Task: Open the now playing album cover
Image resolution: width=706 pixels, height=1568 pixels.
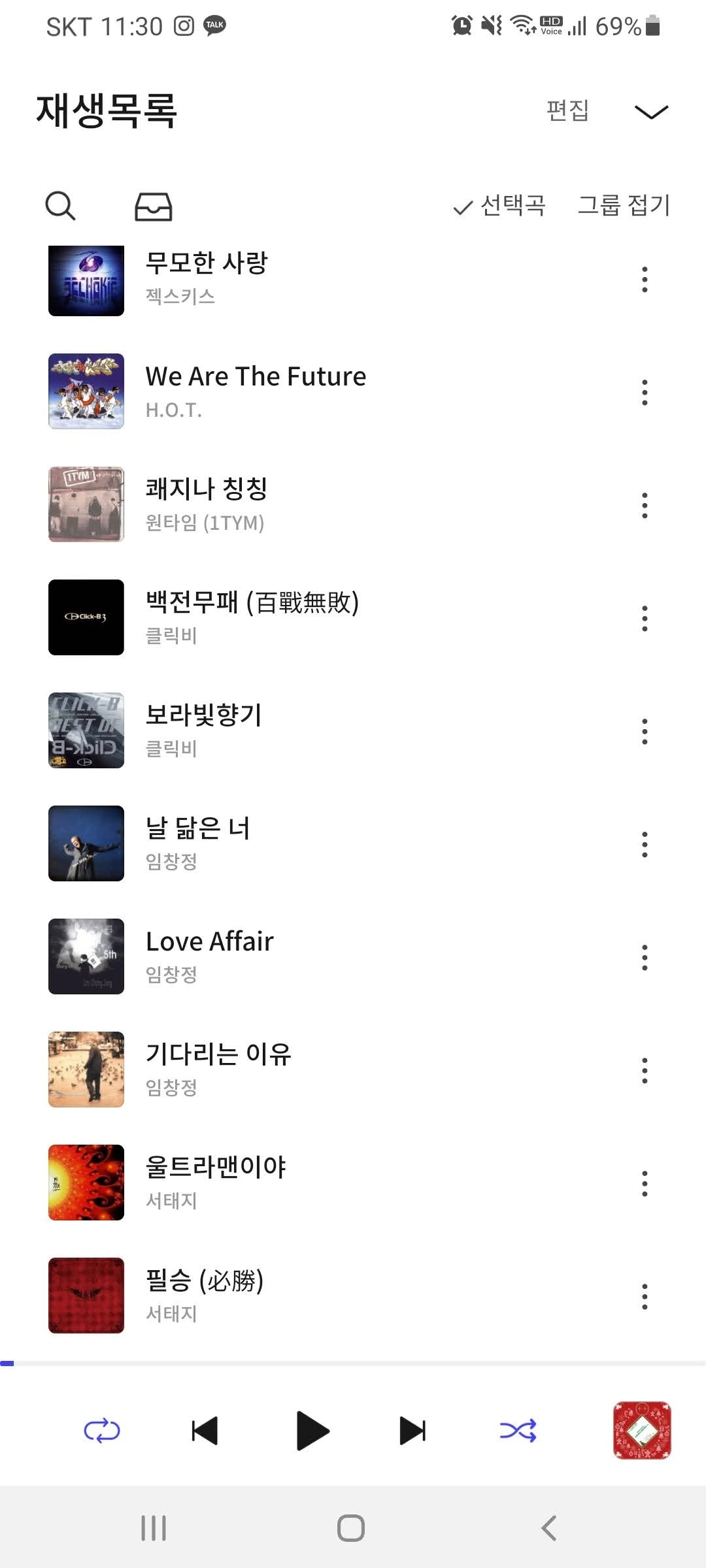Action: click(642, 1430)
